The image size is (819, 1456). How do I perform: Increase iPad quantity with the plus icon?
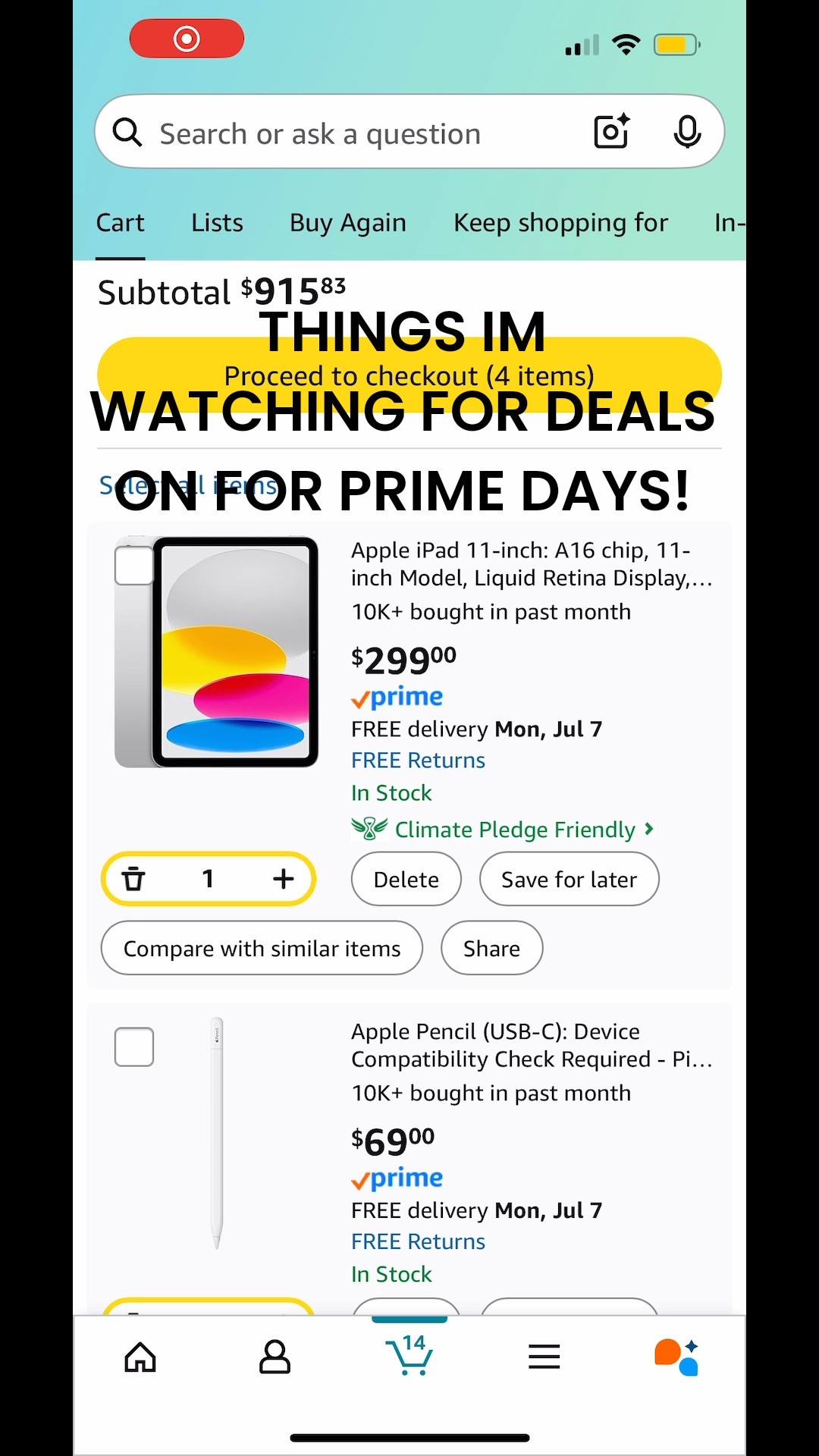click(x=283, y=878)
